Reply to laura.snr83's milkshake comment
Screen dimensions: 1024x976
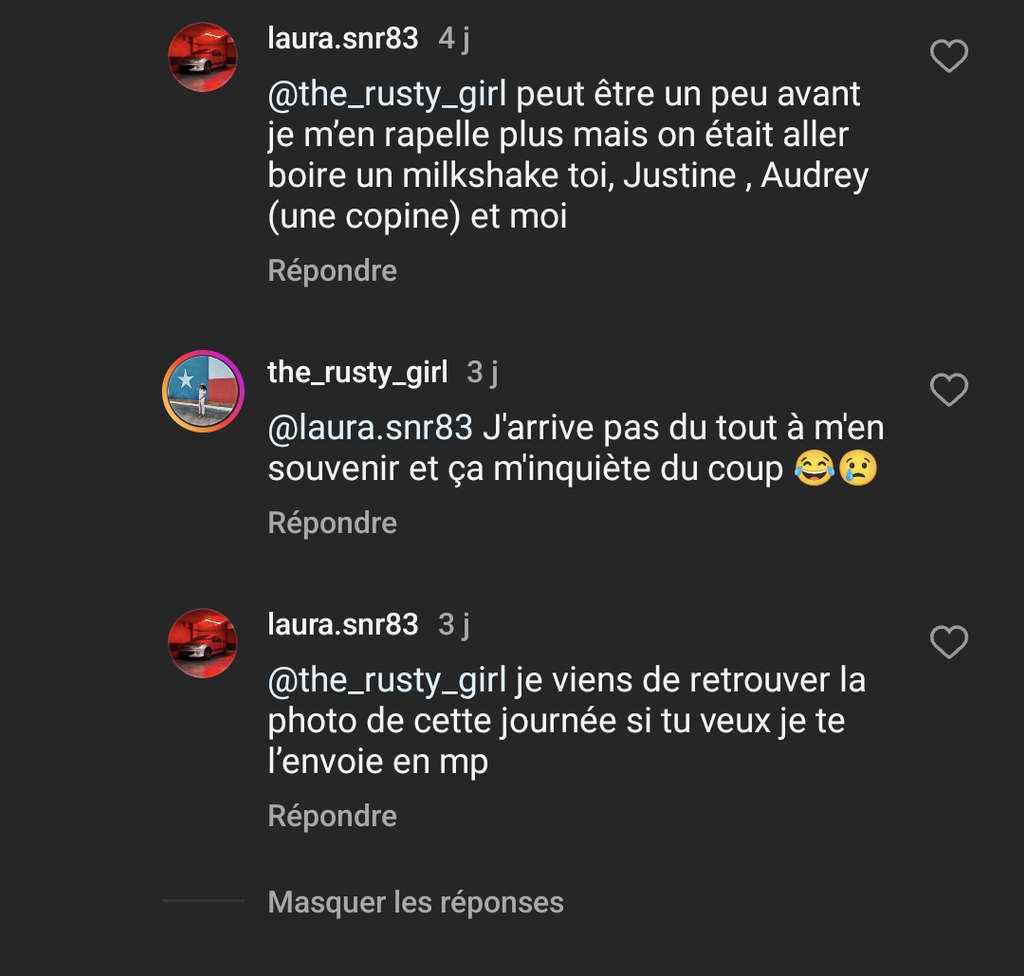(332, 271)
